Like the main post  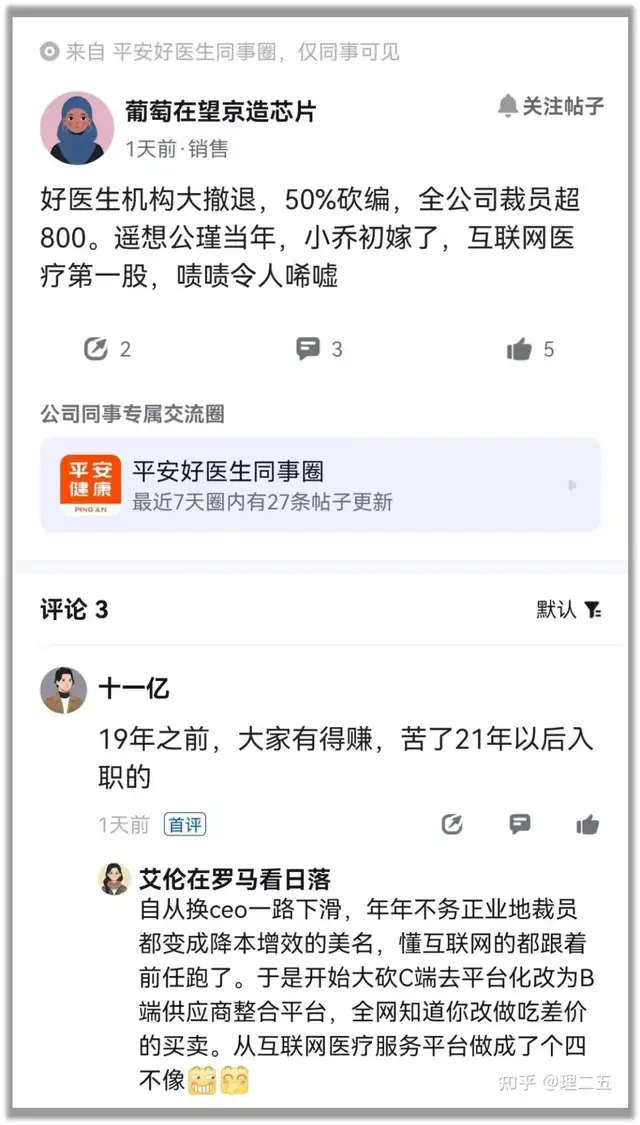[520, 349]
